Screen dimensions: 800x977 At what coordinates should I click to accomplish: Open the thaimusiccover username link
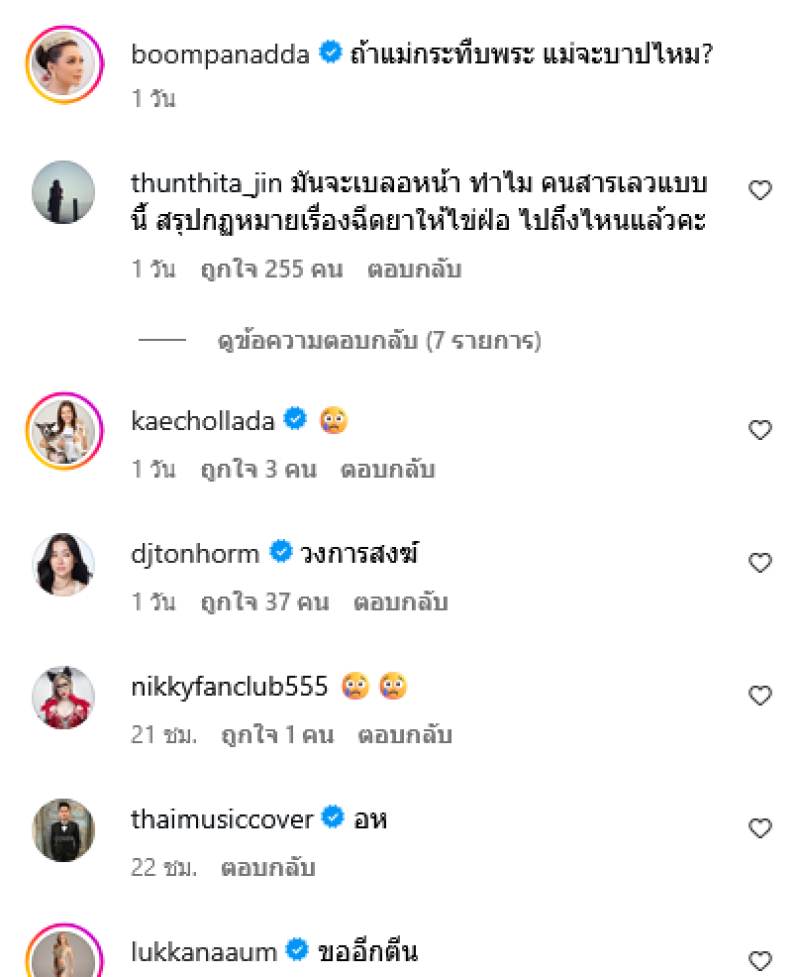pos(222,819)
